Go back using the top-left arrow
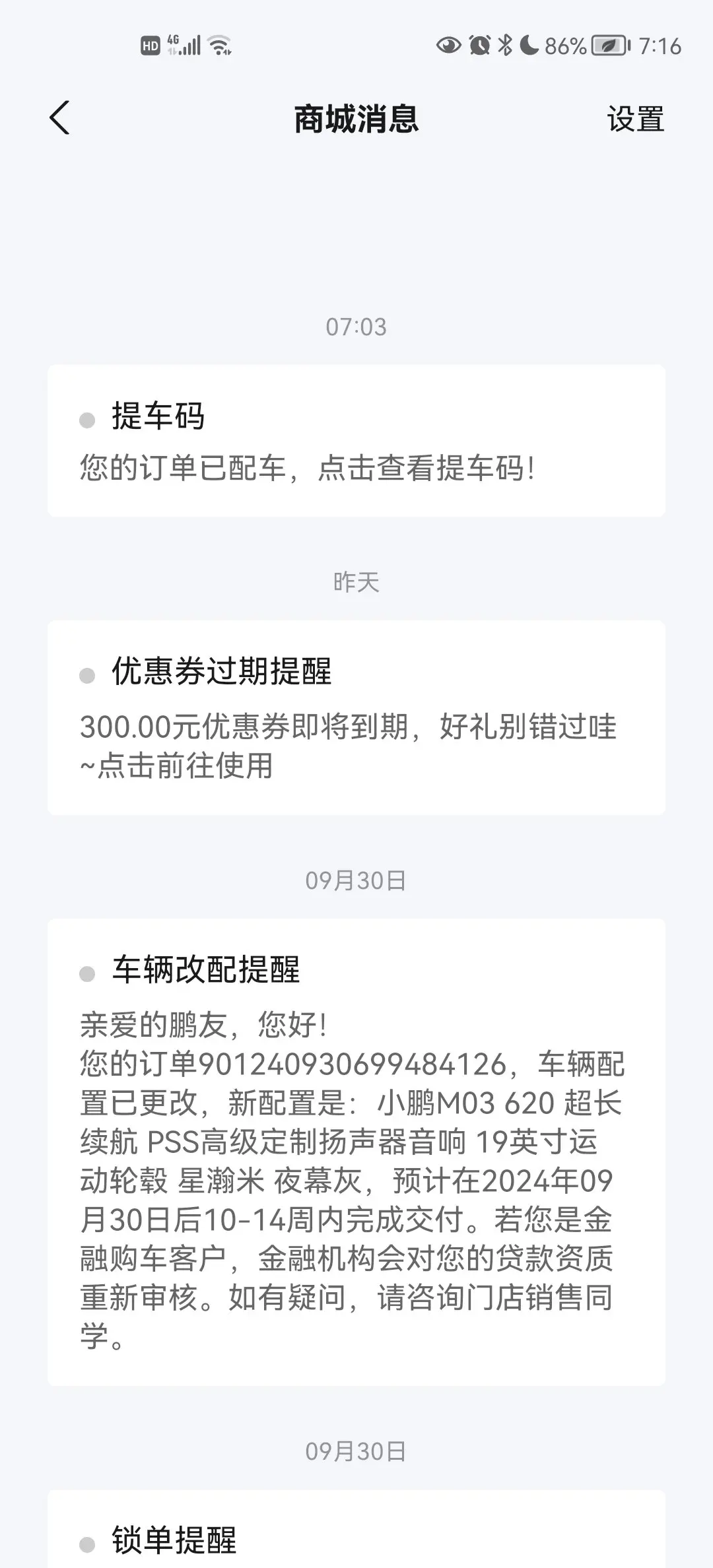This screenshot has width=713, height=1568. click(x=59, y=119)
